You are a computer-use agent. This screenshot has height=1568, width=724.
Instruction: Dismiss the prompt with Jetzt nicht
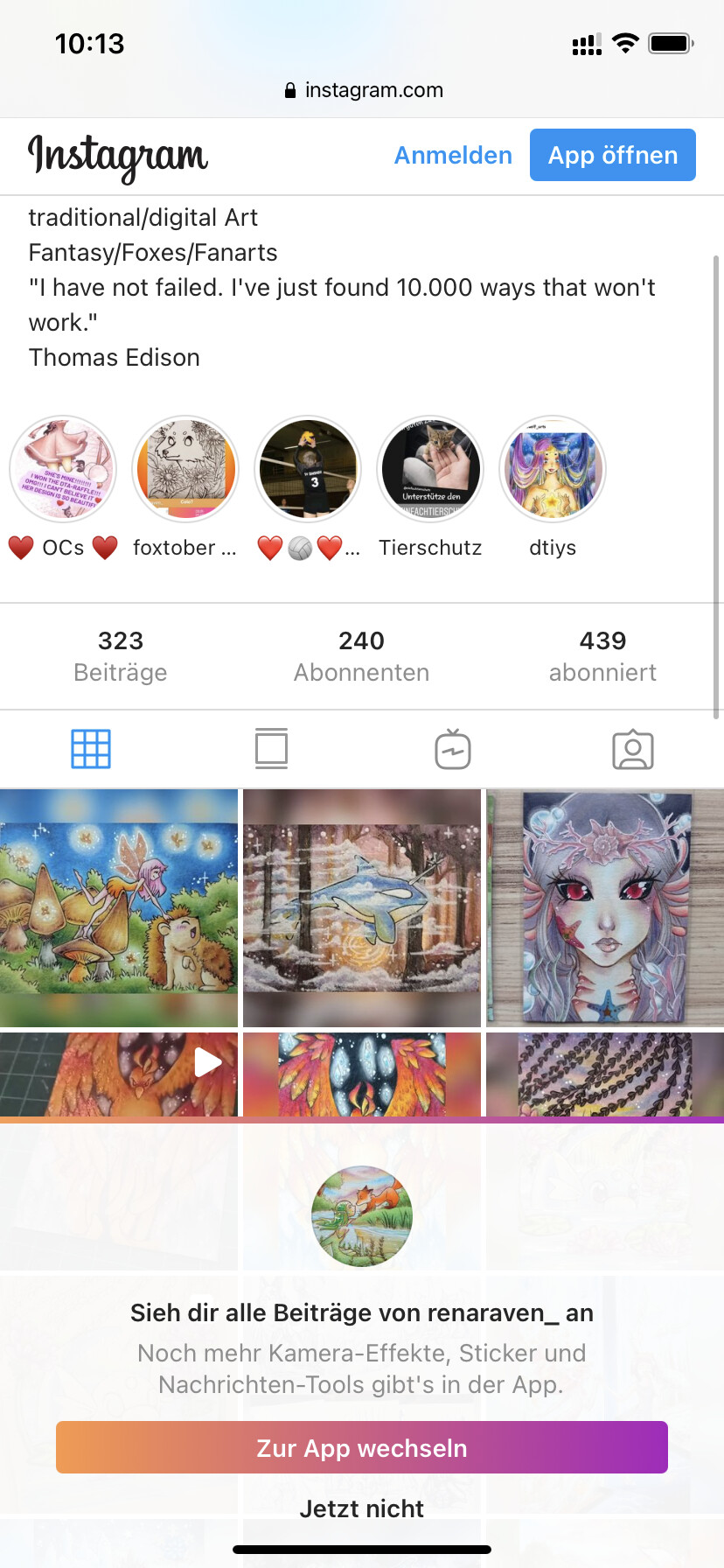[362, 1508]
